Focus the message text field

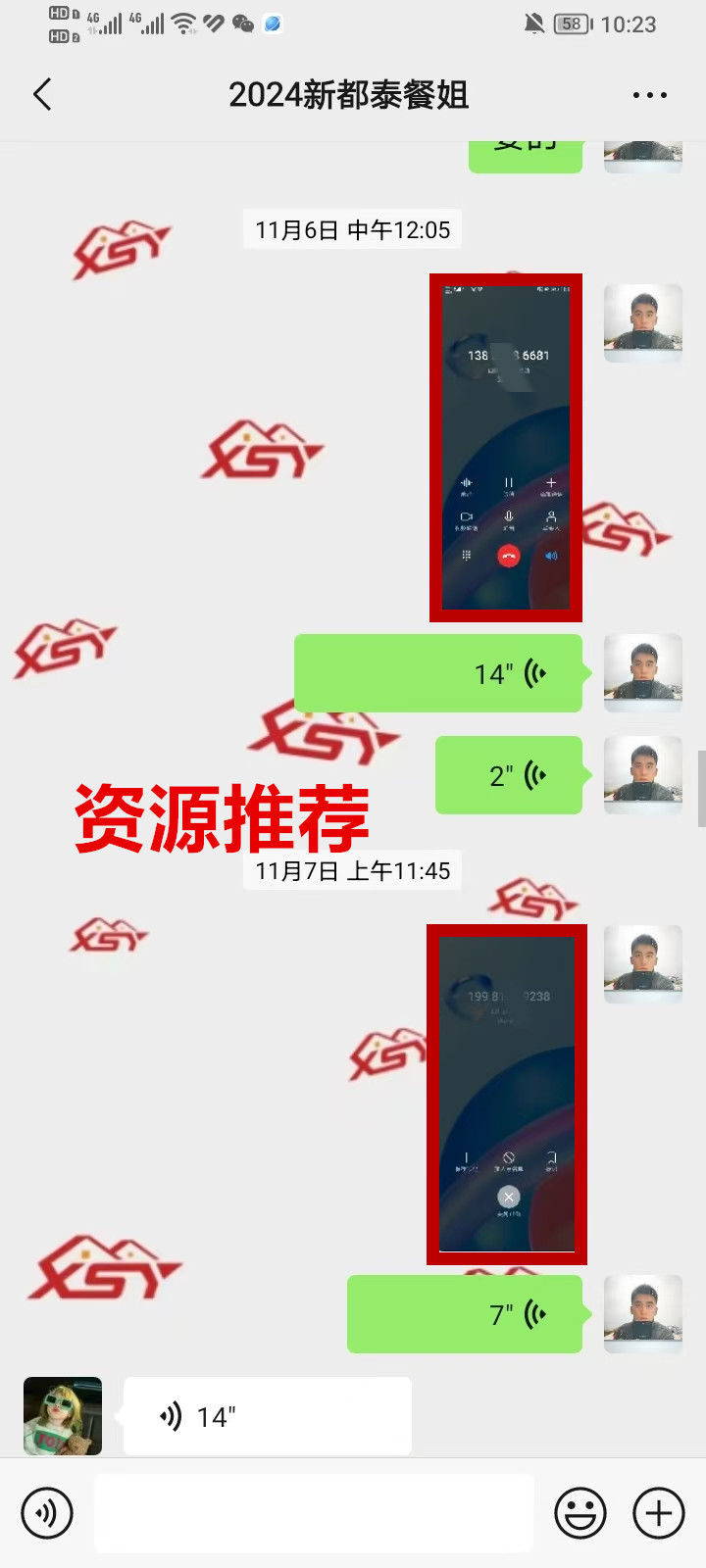pyautogui.click(x=314, y=1513)
